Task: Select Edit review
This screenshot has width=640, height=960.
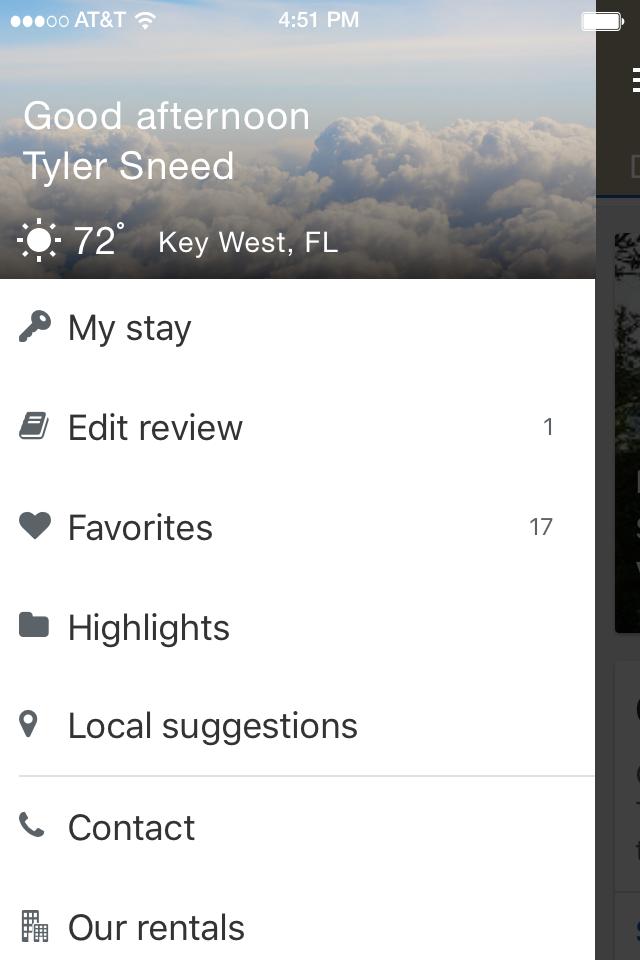Action: click(x=155, y=428)
